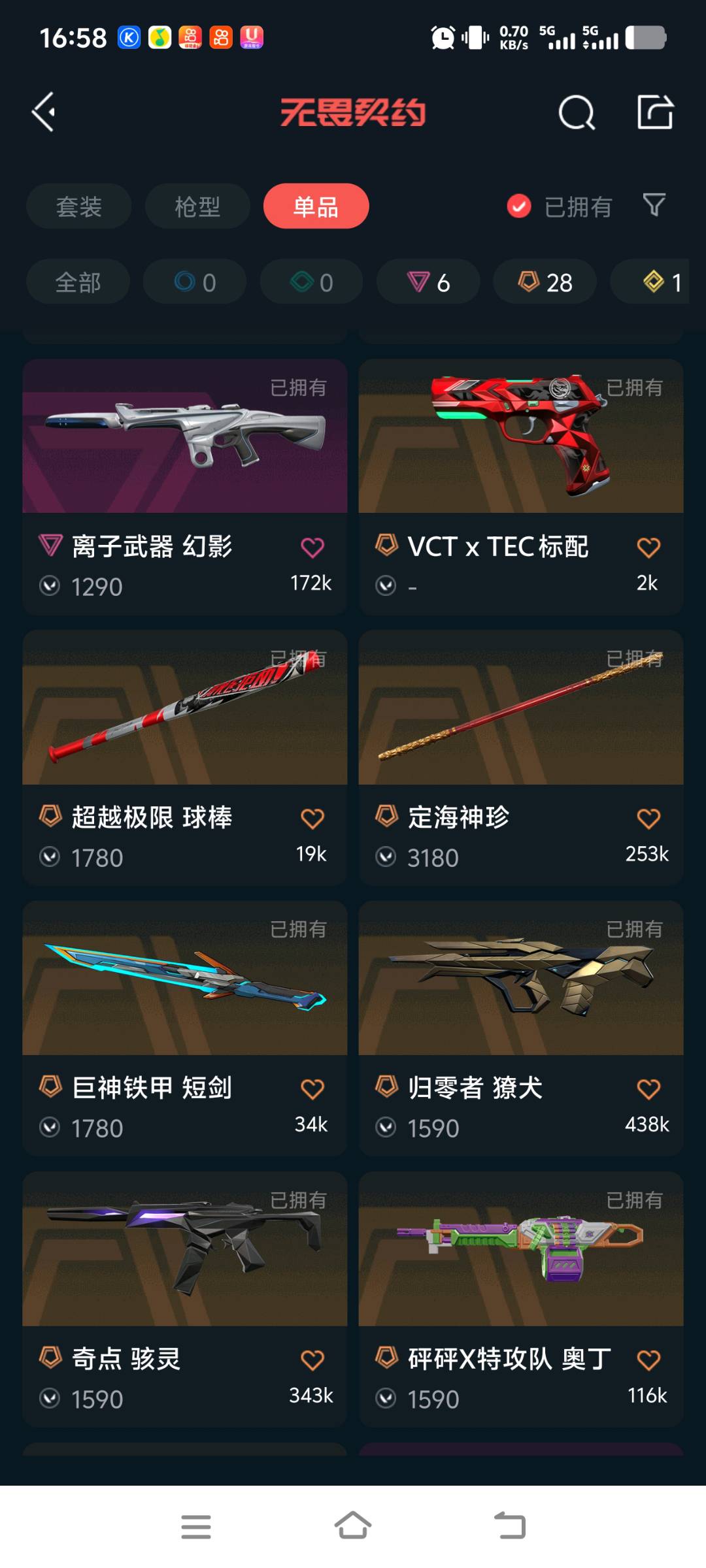Select the 全部 rarity chip

78,282
